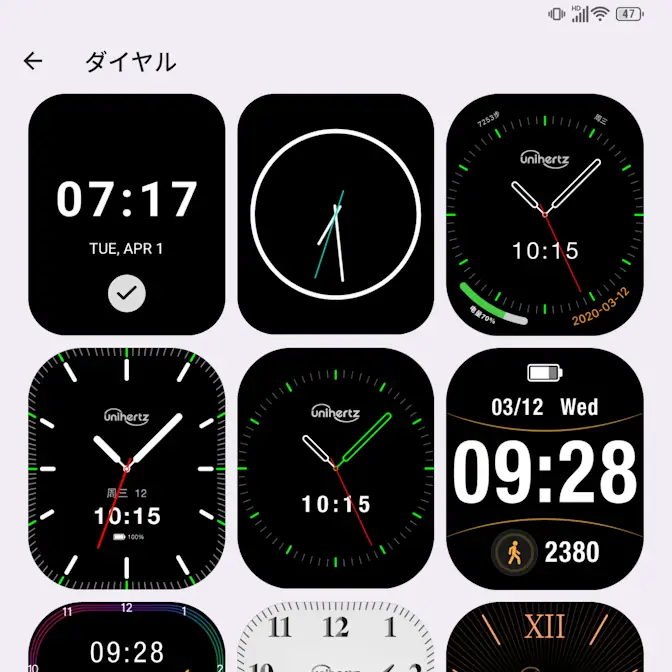Select the 09:28 dial with 2380 steps
This screenshot has width=672, height=672.
(544, 468)
